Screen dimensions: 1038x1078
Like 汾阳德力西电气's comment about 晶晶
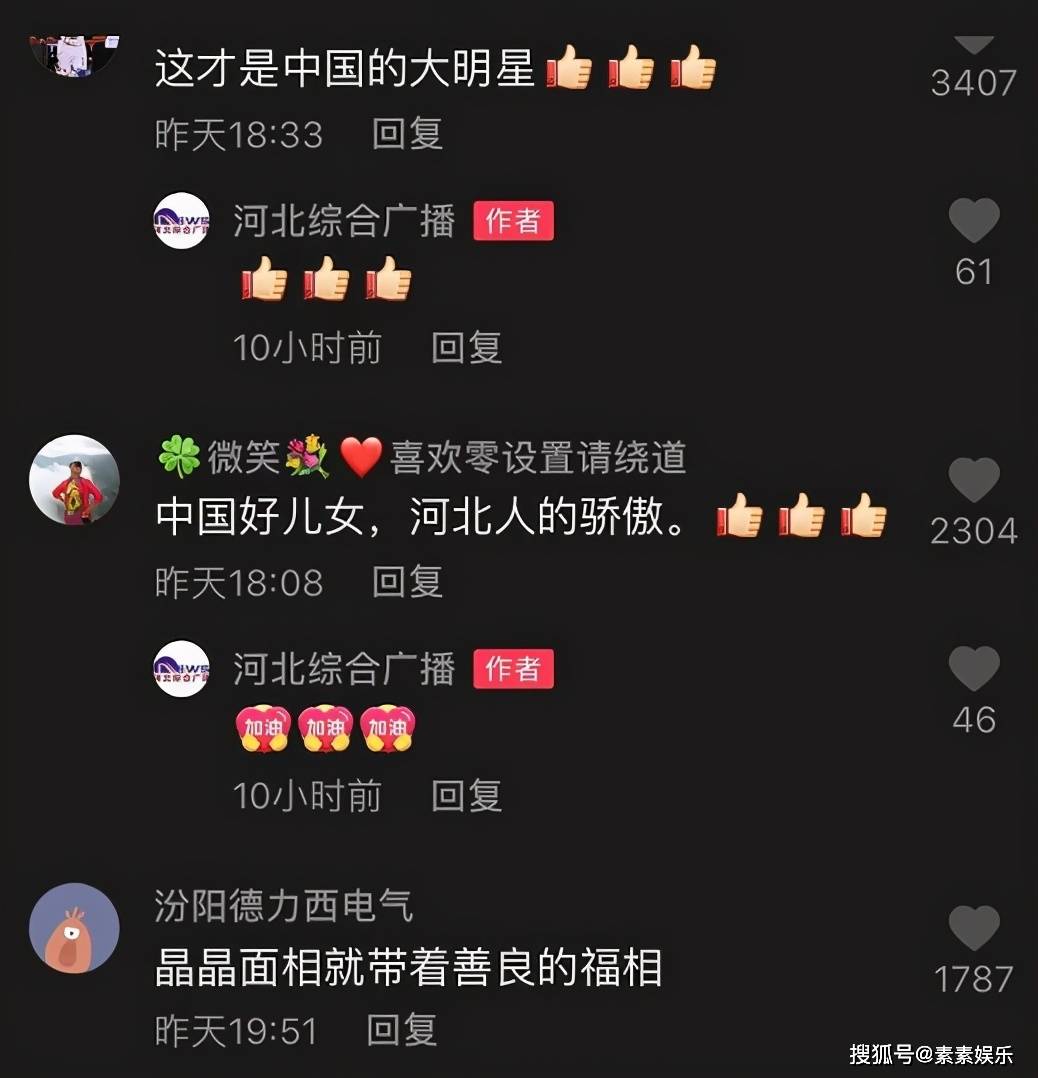(973, 928)
